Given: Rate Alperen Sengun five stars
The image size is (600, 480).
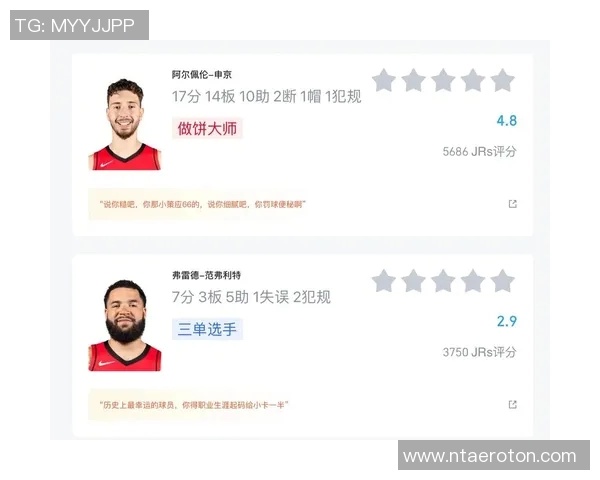Looking at the screenshot, I should point(502,80).
